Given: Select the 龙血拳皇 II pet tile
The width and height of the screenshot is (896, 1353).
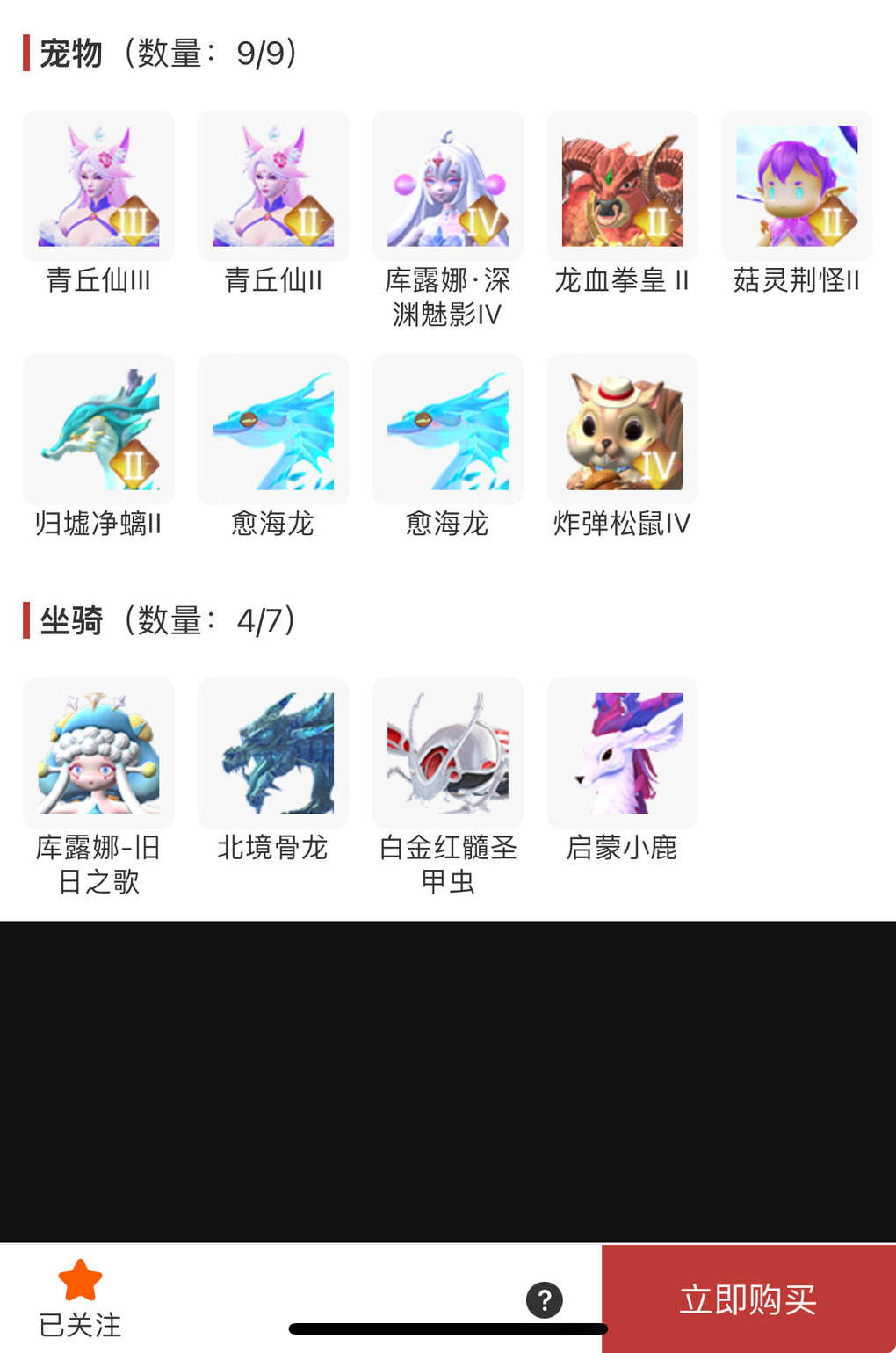Looking at the screenshot, I should [x=622, y=186].
